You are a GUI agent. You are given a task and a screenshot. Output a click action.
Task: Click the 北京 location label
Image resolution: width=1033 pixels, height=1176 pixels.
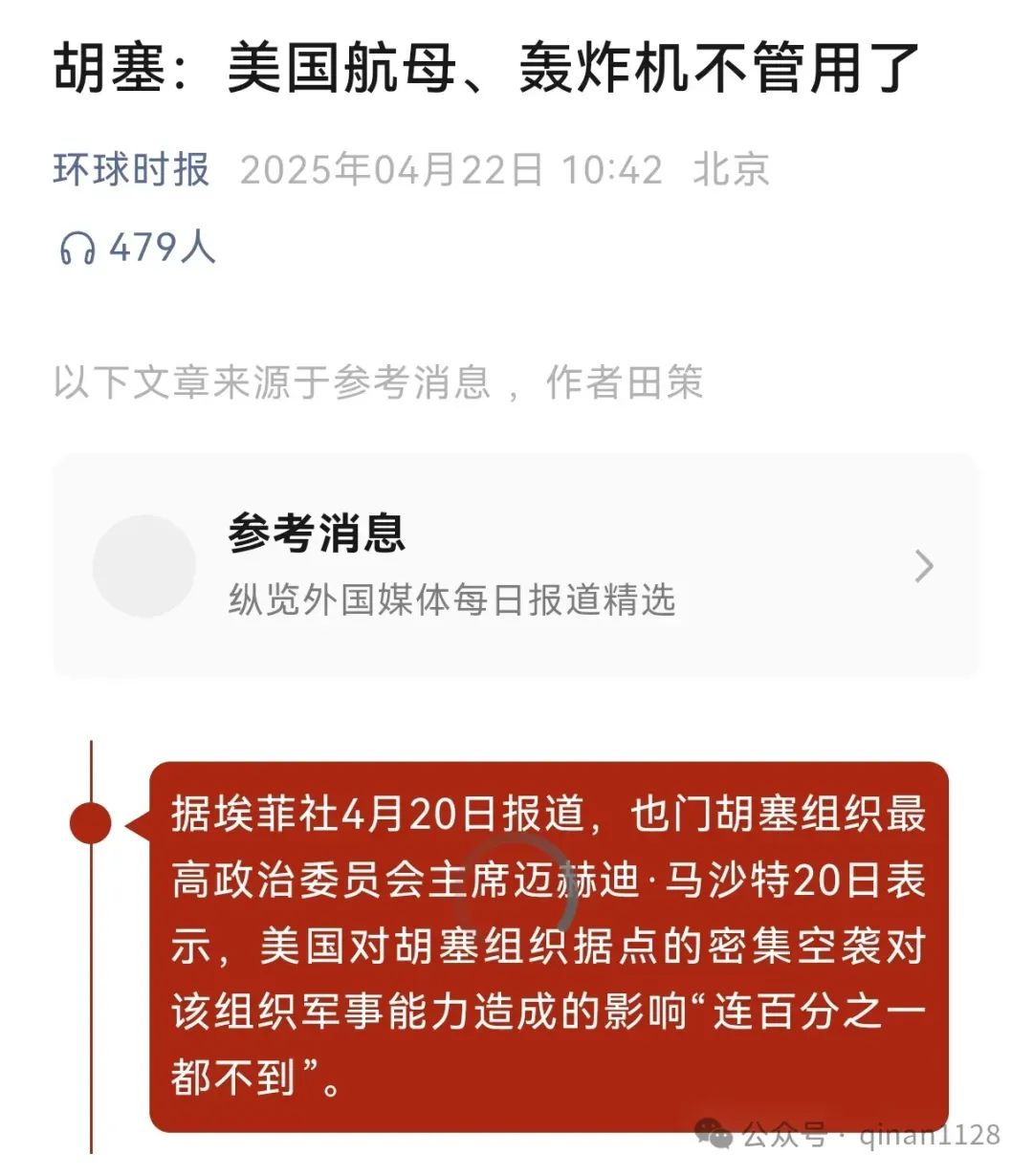click(729, 168)
